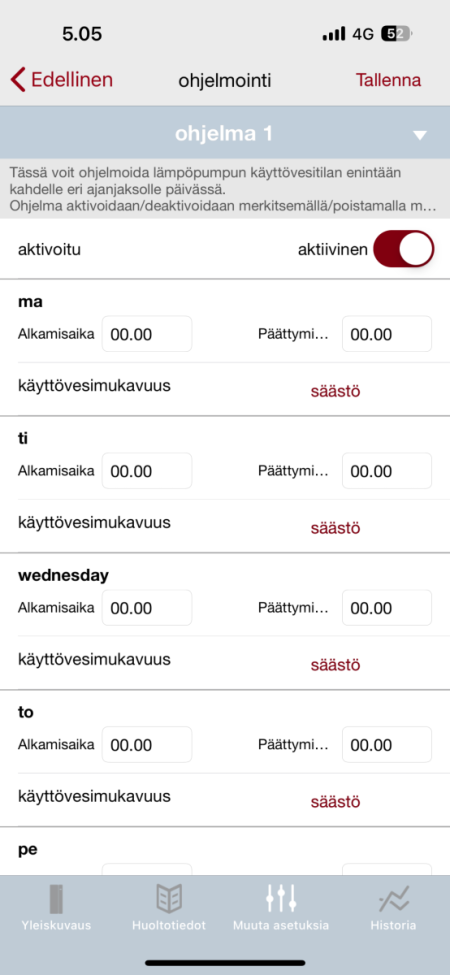Change the säästö setting for ti
The height and width of the screenshot is (975, 450).
pyautogui.click(x=336, y=528)
